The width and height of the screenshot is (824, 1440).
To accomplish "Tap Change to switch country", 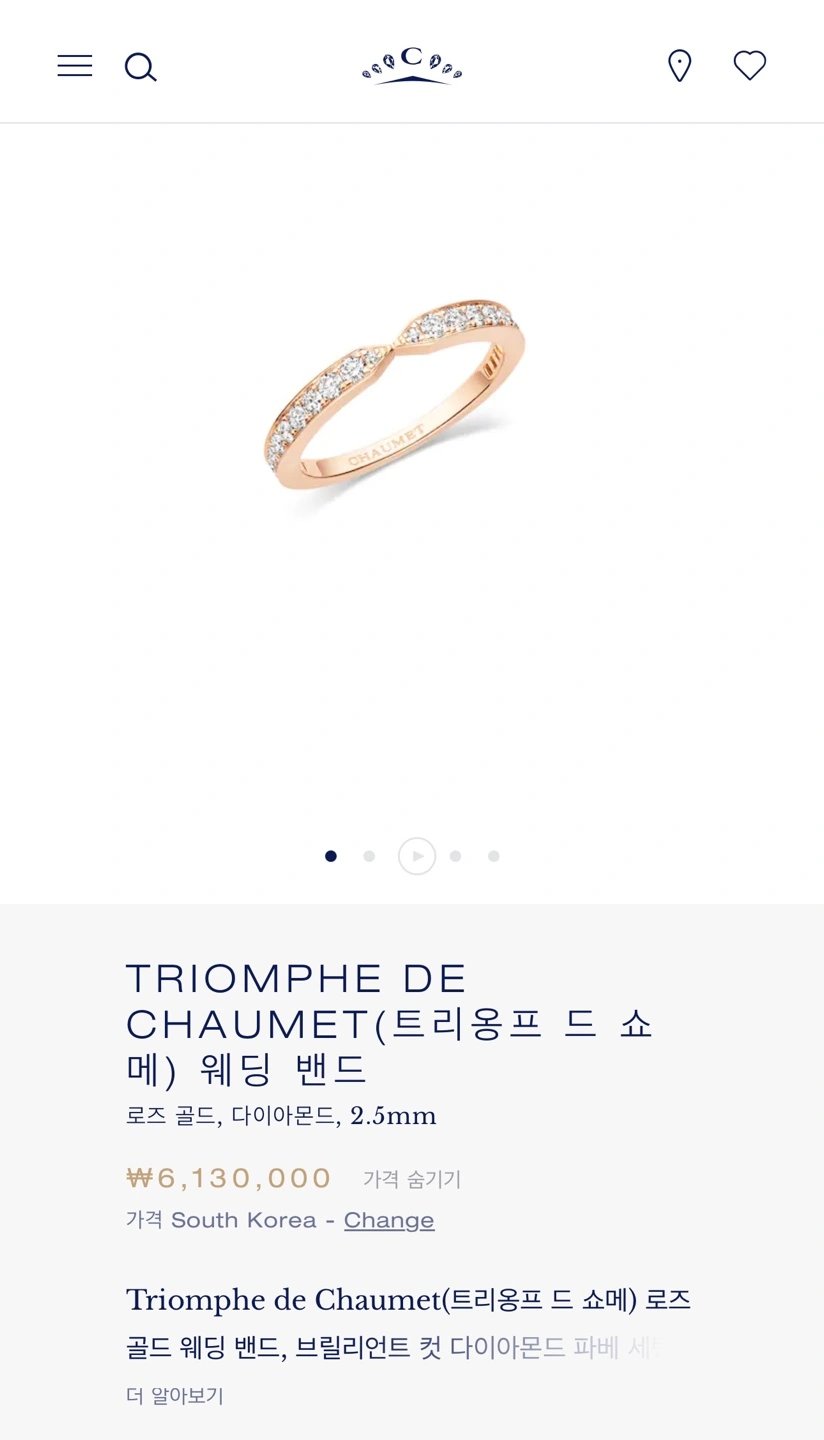I will pyautogui.click(x=389, y=1220).
